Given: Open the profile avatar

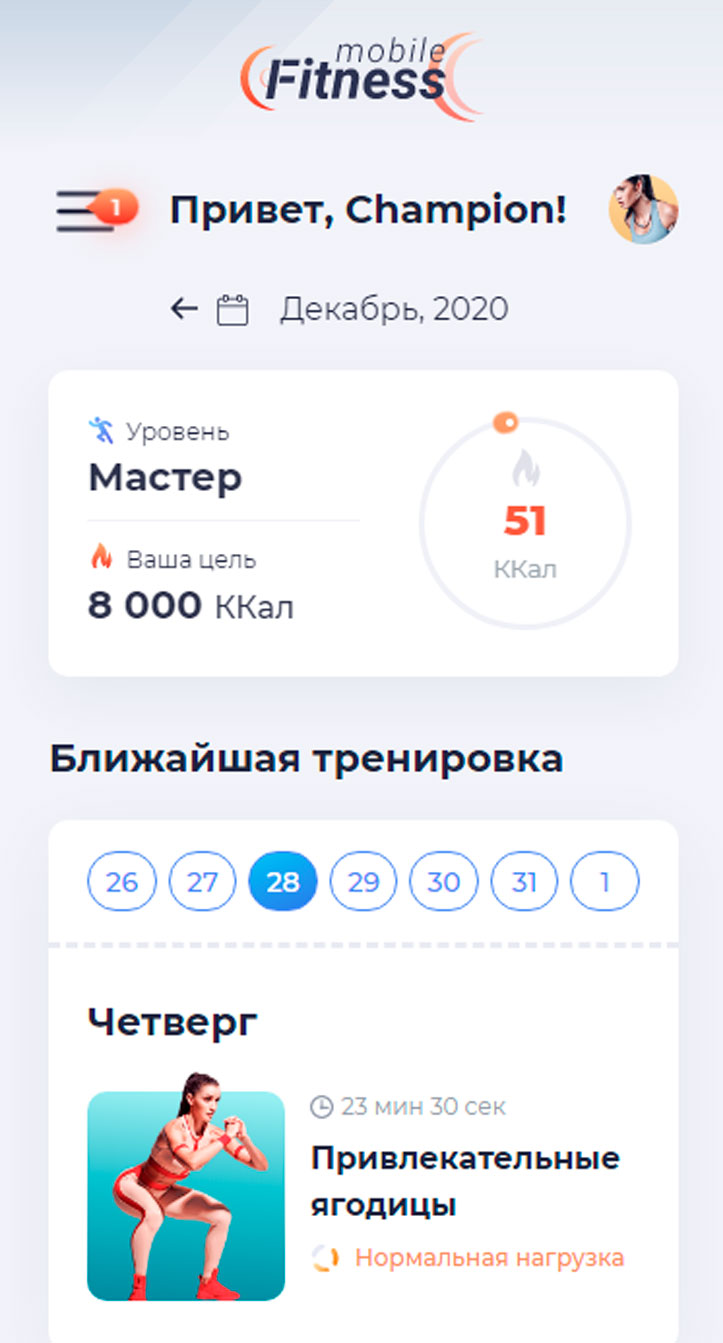Looking at the screenshot, I should [x=643, y=210].
